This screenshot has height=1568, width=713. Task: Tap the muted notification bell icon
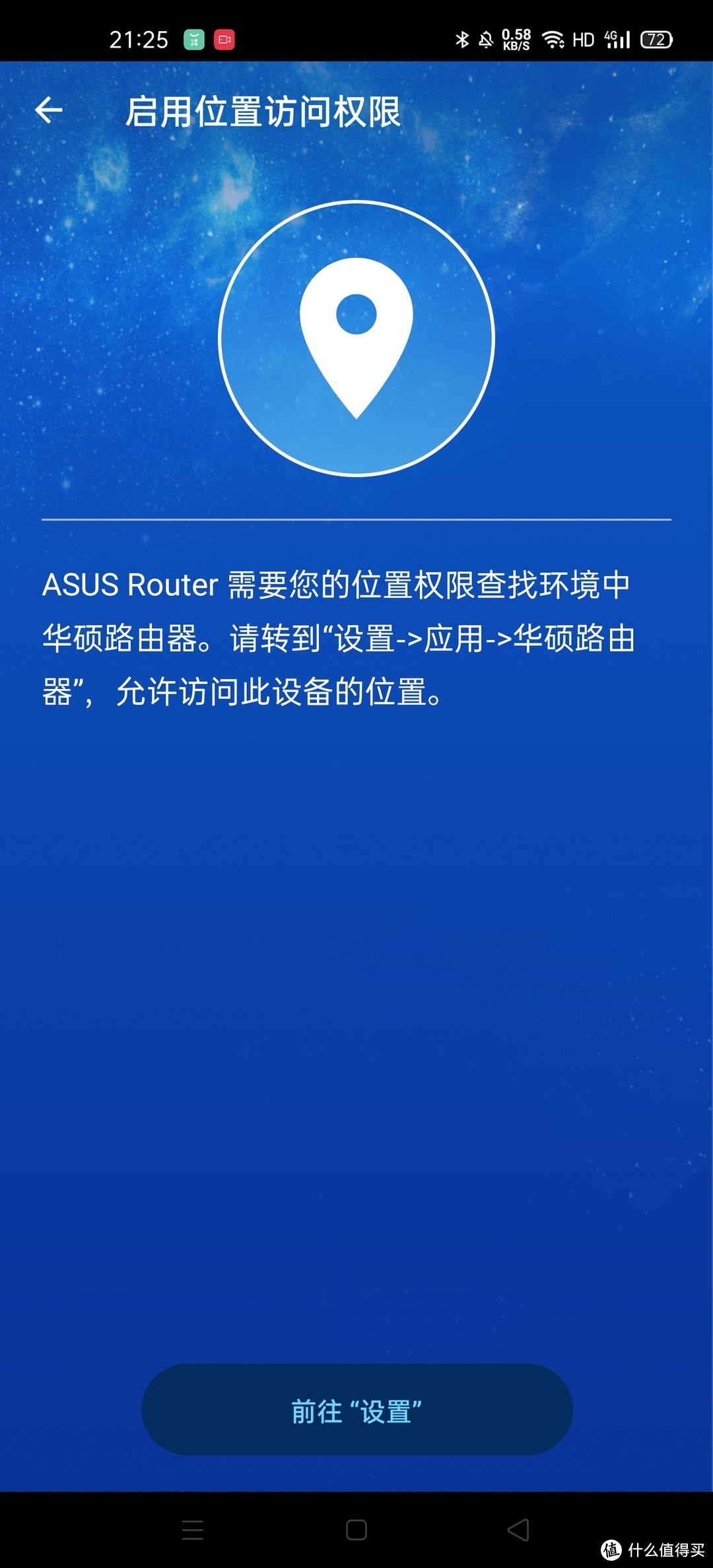487,40
